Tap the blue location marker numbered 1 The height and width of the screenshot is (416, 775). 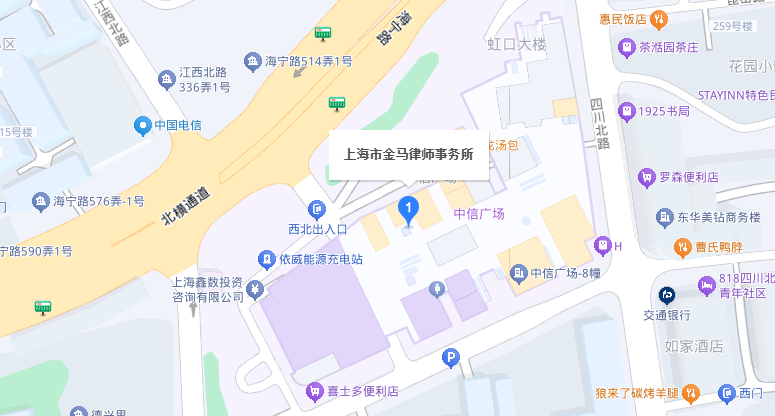point(408,211)
